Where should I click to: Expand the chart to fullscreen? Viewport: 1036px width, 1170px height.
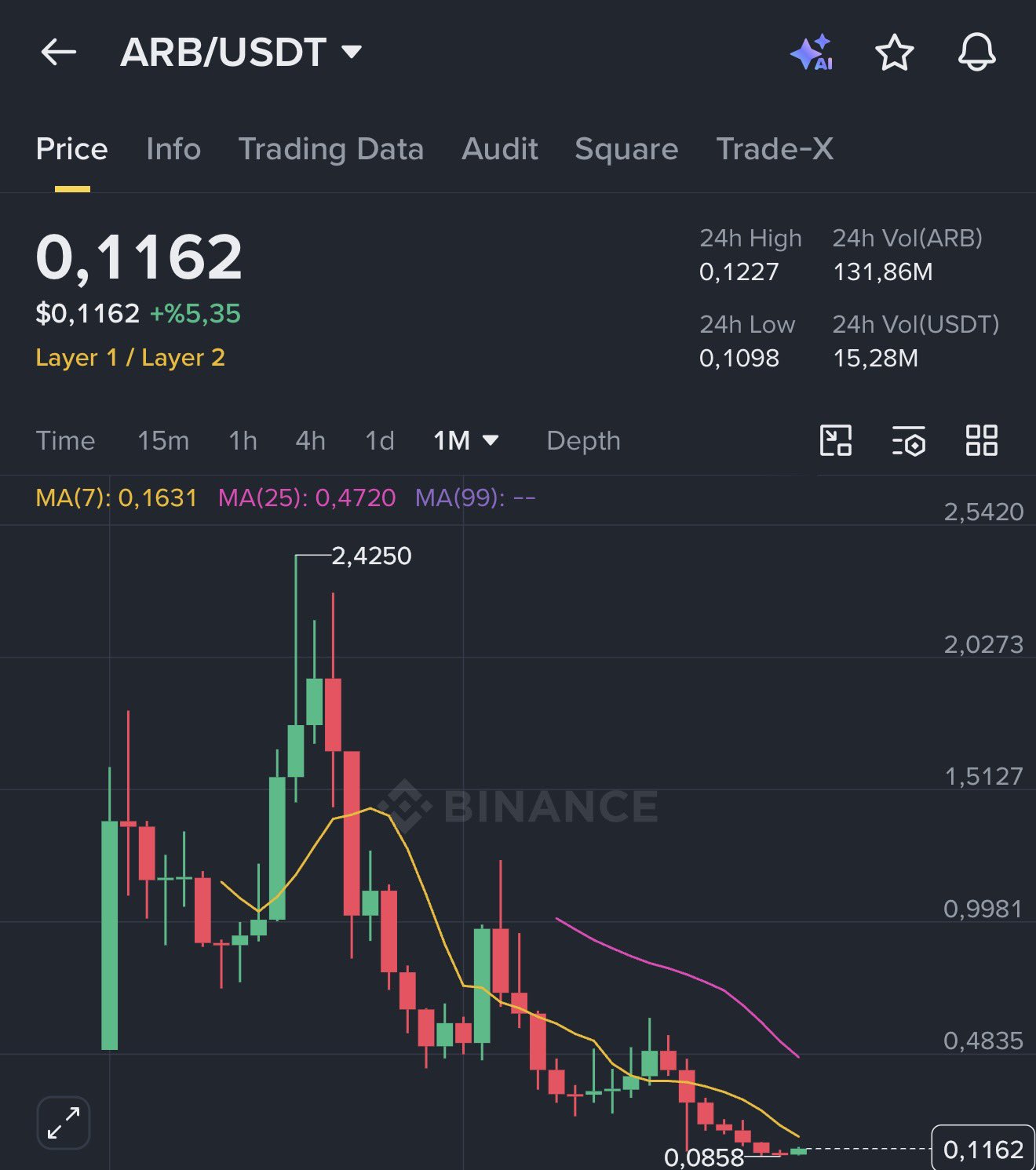[x=64, y=1123]
